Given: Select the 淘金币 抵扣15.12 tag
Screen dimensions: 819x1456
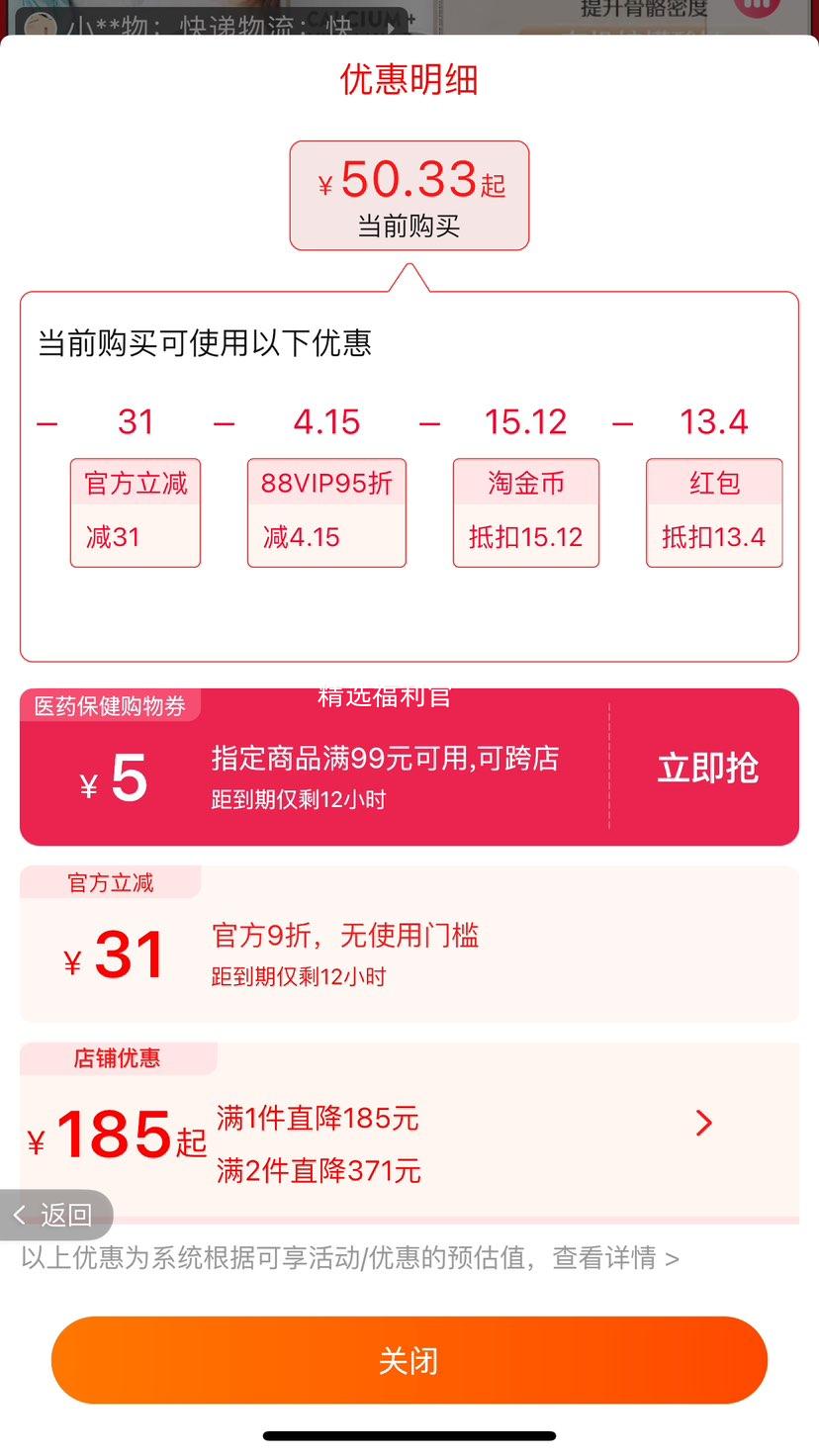Looking at the screenshot, I should coord(525,511).
